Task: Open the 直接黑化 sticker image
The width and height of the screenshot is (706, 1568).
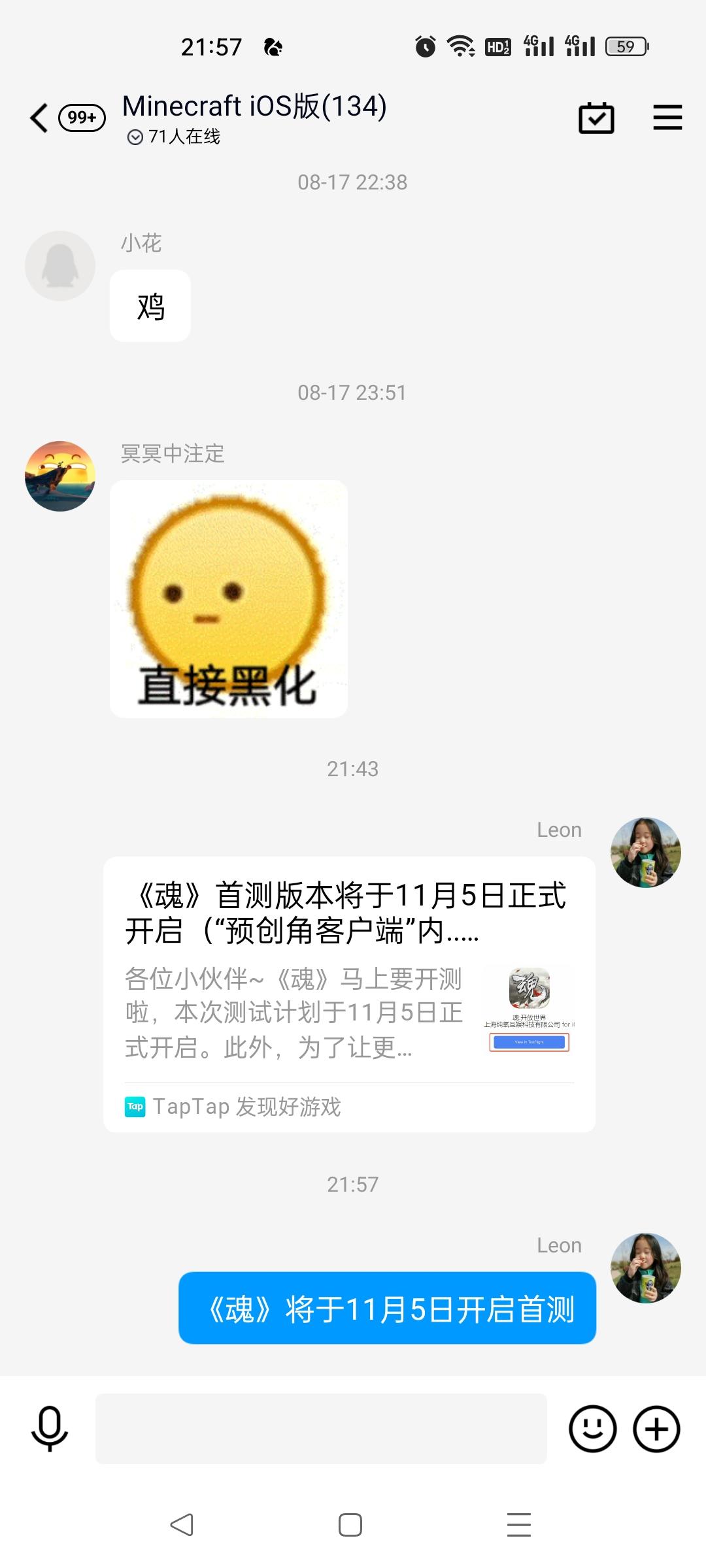Action: point(229,599)
